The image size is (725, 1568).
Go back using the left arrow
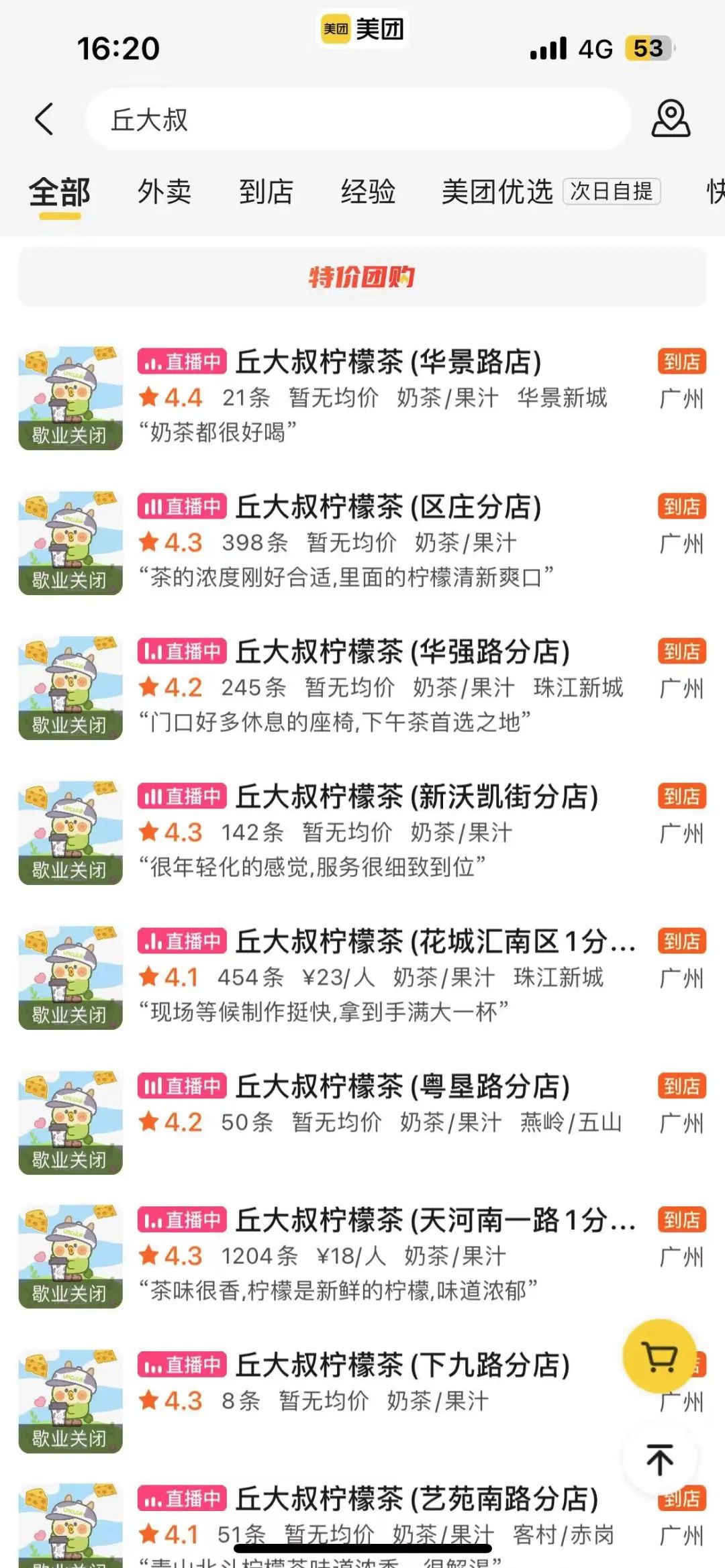pos(44,119)
